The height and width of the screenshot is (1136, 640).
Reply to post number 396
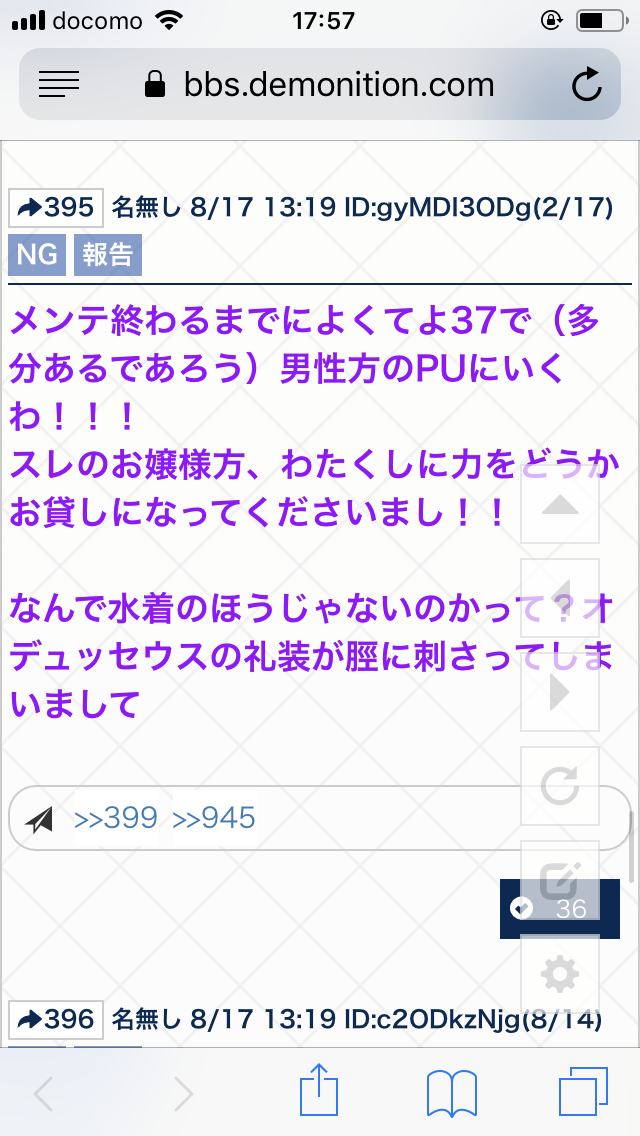pos(57,1020)
